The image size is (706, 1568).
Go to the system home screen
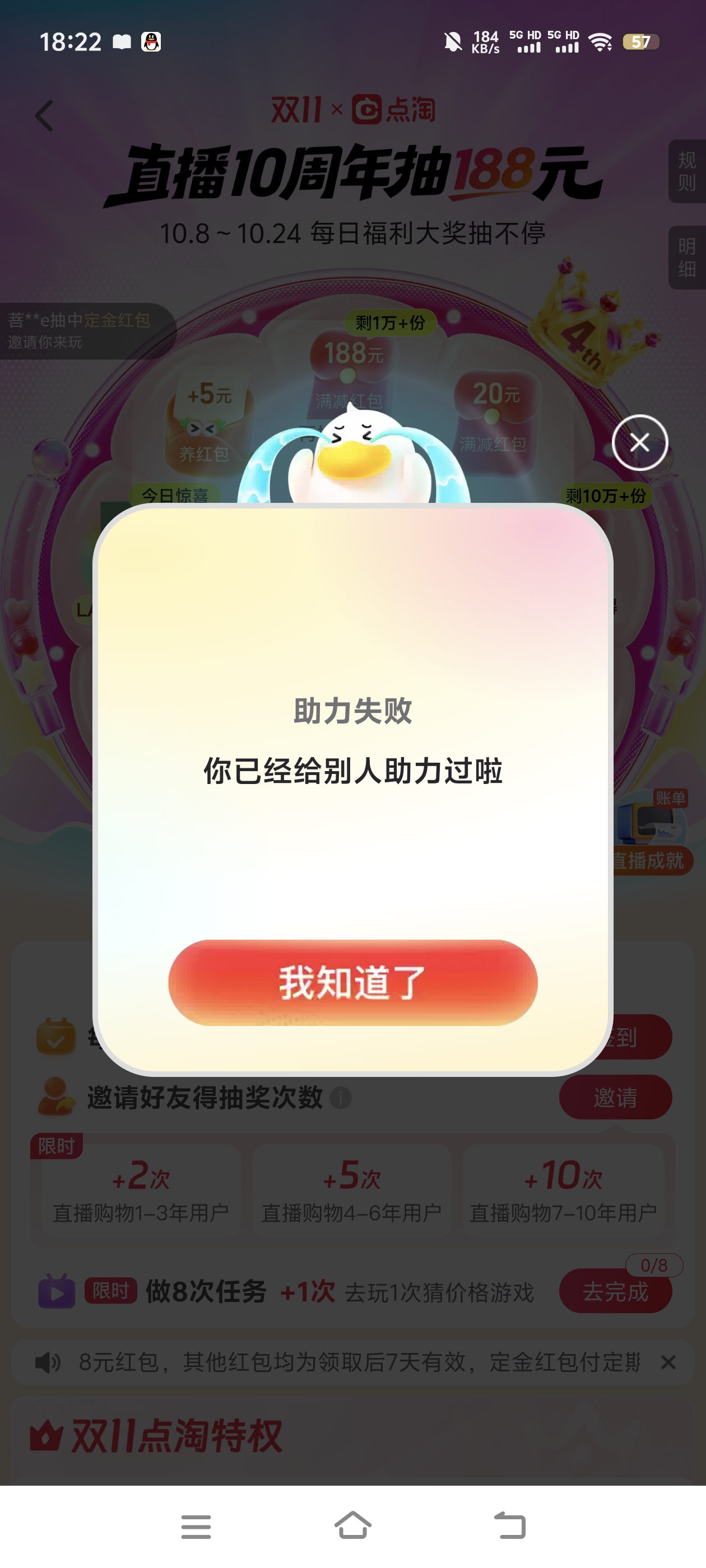coord(352,1526)
